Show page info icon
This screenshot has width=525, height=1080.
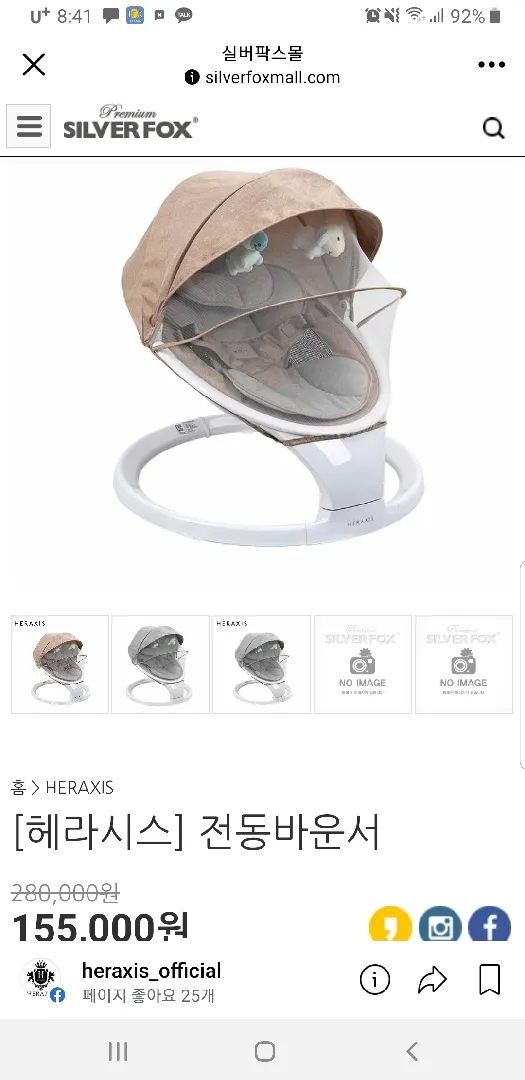(375, 979)
